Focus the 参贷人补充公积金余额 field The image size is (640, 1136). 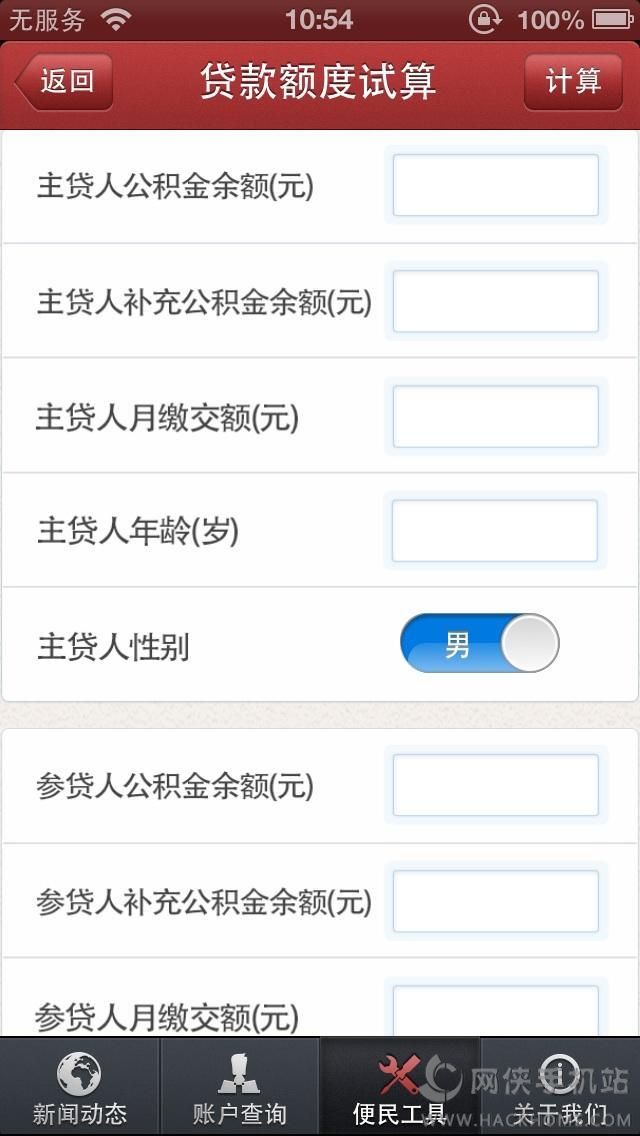click(495, 901)
